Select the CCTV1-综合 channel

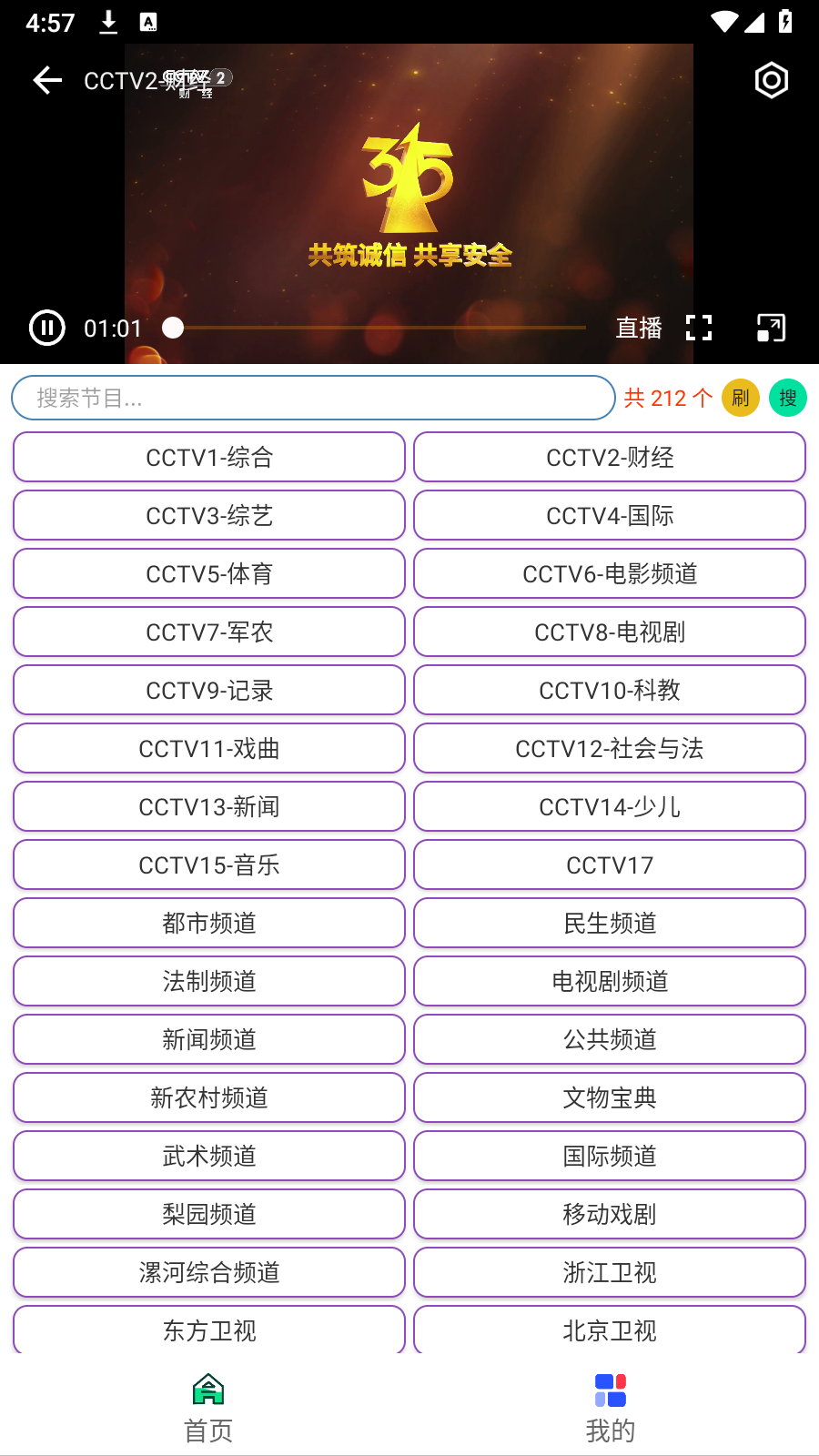[x=209, y=458]
